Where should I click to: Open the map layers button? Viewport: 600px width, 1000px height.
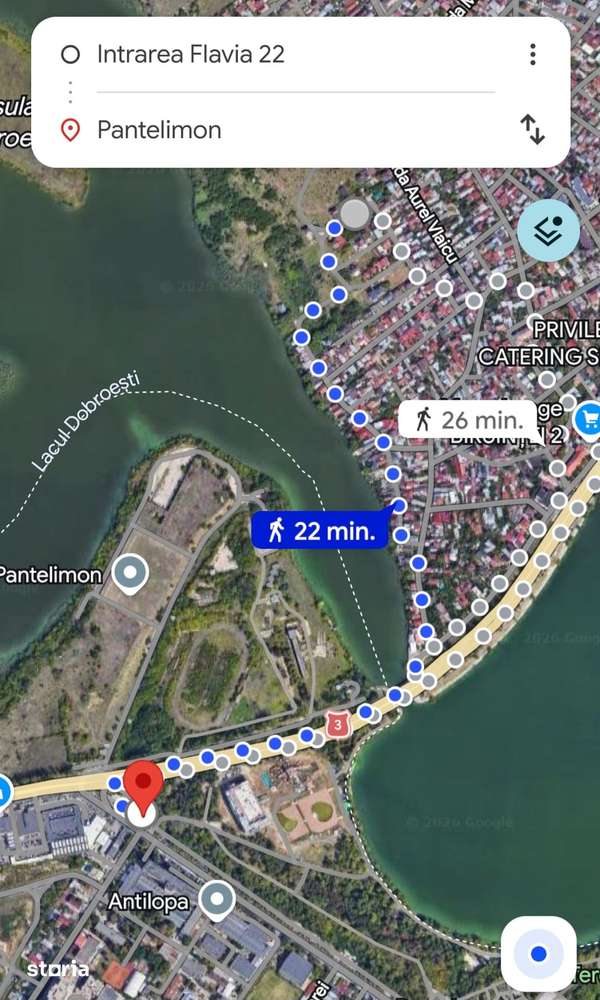tap(548, 231)
